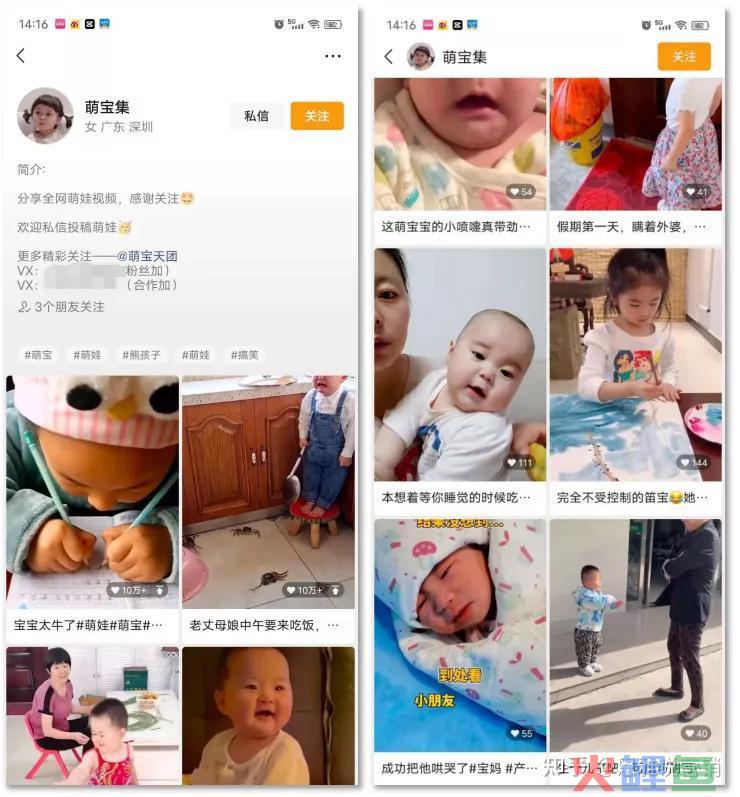Screen dimensions: 740x797
Task: Follow with the 关注 button beside 私信
Action: (x=317, y=116)
